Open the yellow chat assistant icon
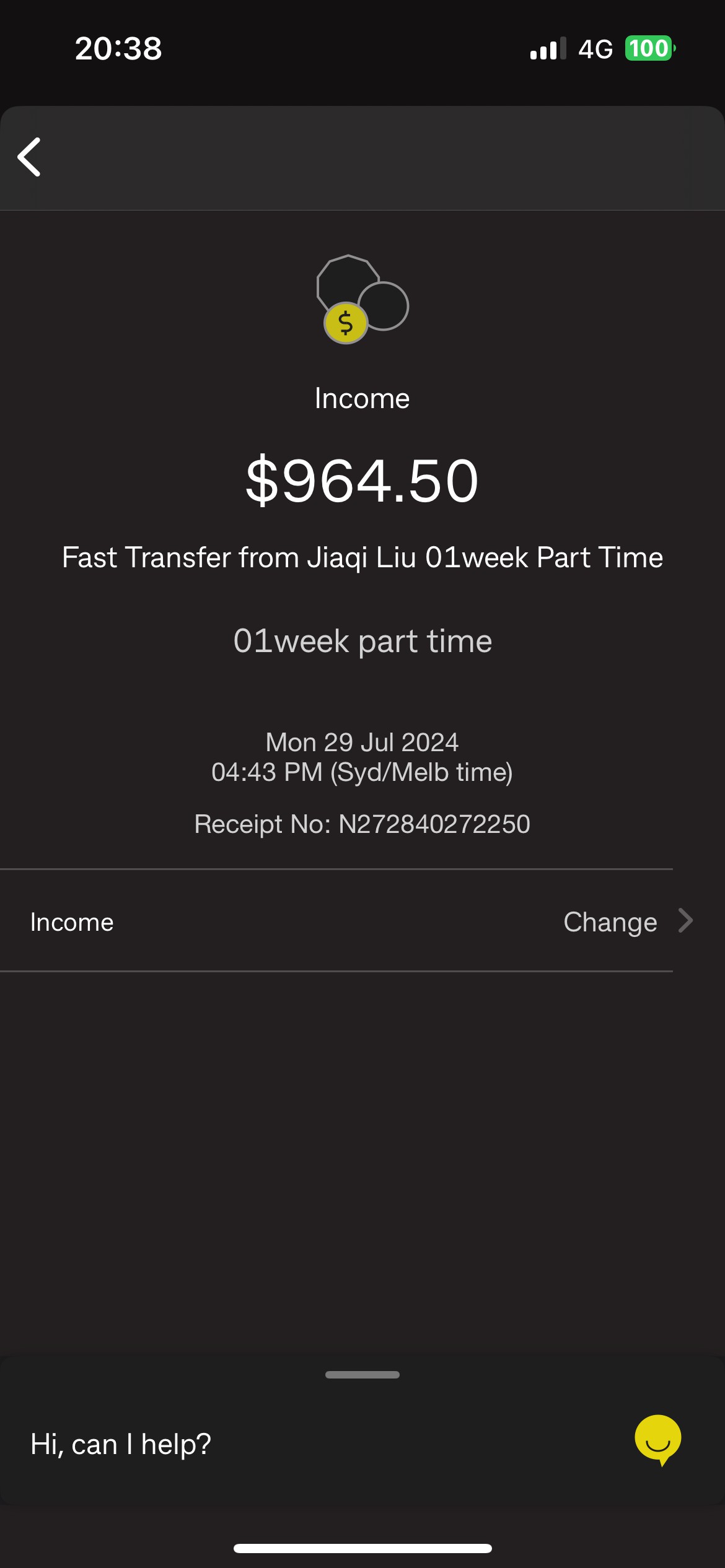725x1568 pixels. [x=657, y=1440]
